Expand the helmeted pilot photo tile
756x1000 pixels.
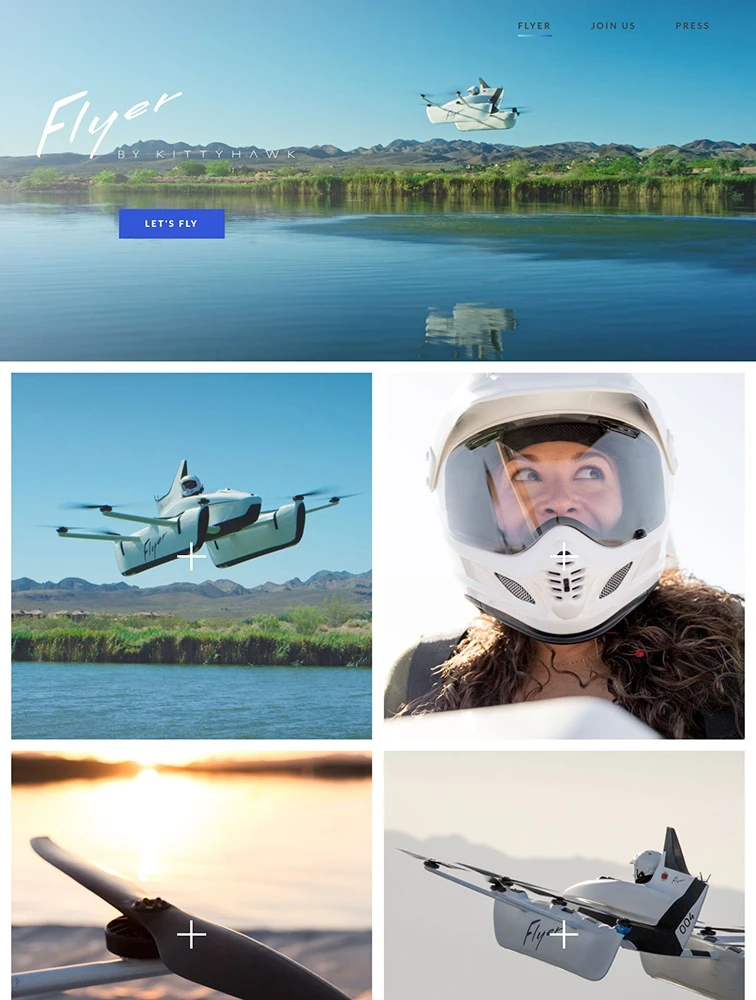pos(564,556)
